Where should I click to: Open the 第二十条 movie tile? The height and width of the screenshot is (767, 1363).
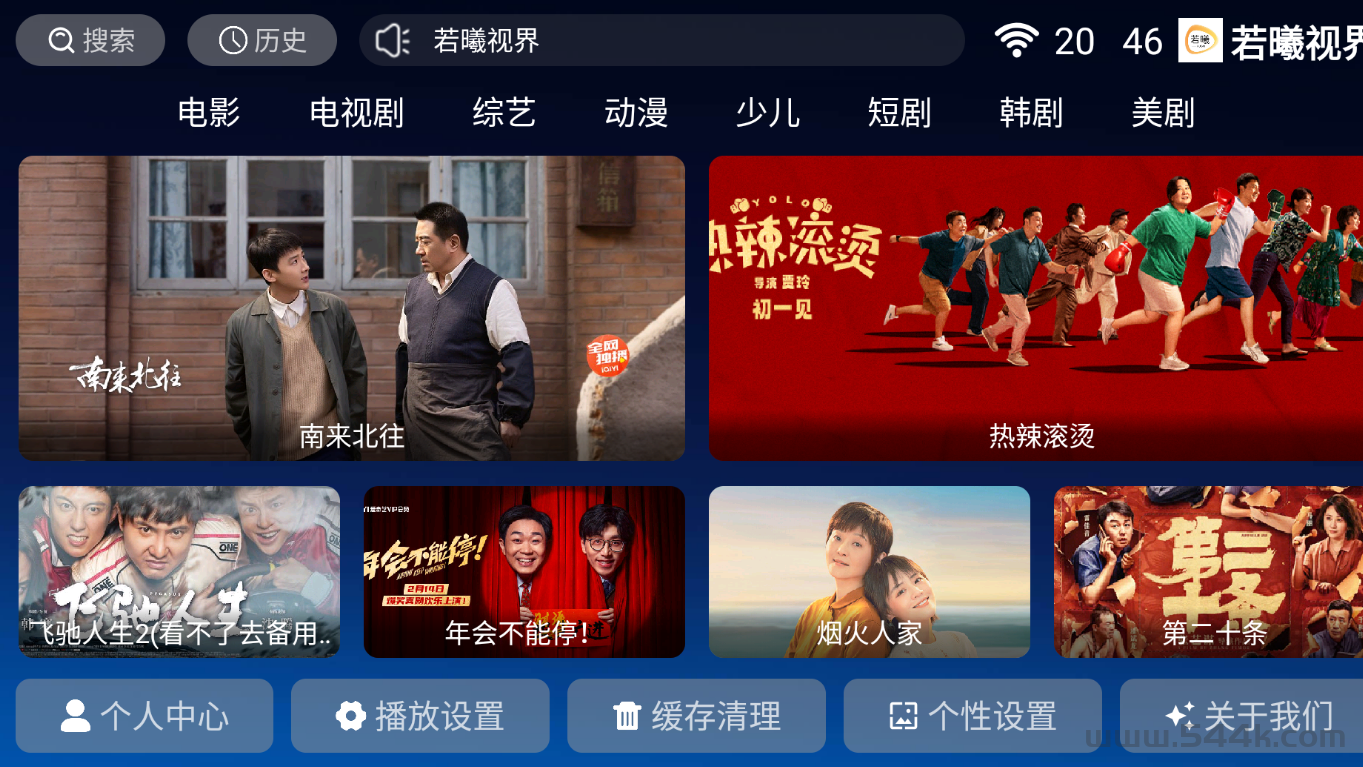[x=1208, y=571]
